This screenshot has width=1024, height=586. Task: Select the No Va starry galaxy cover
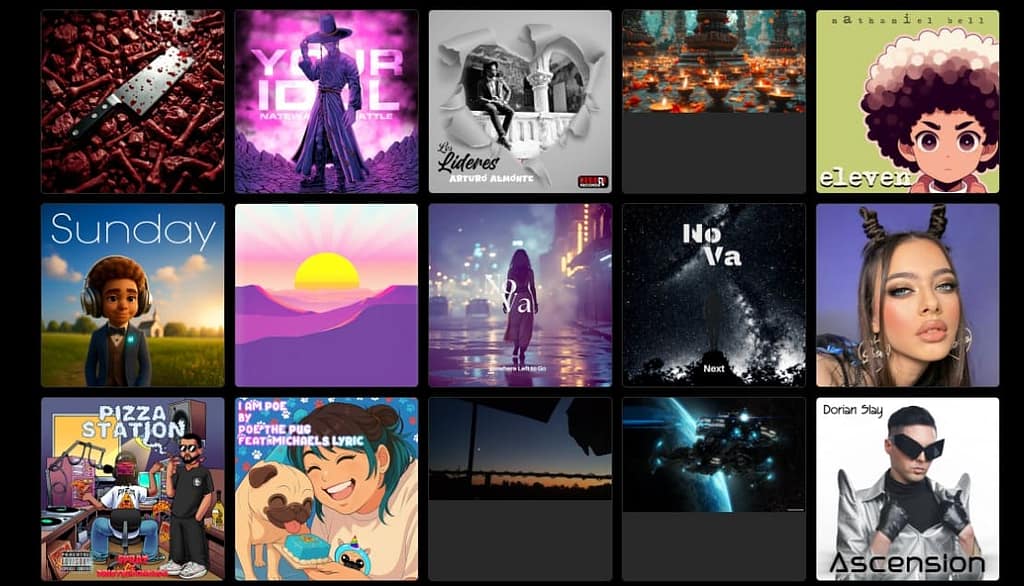[714, 295]
